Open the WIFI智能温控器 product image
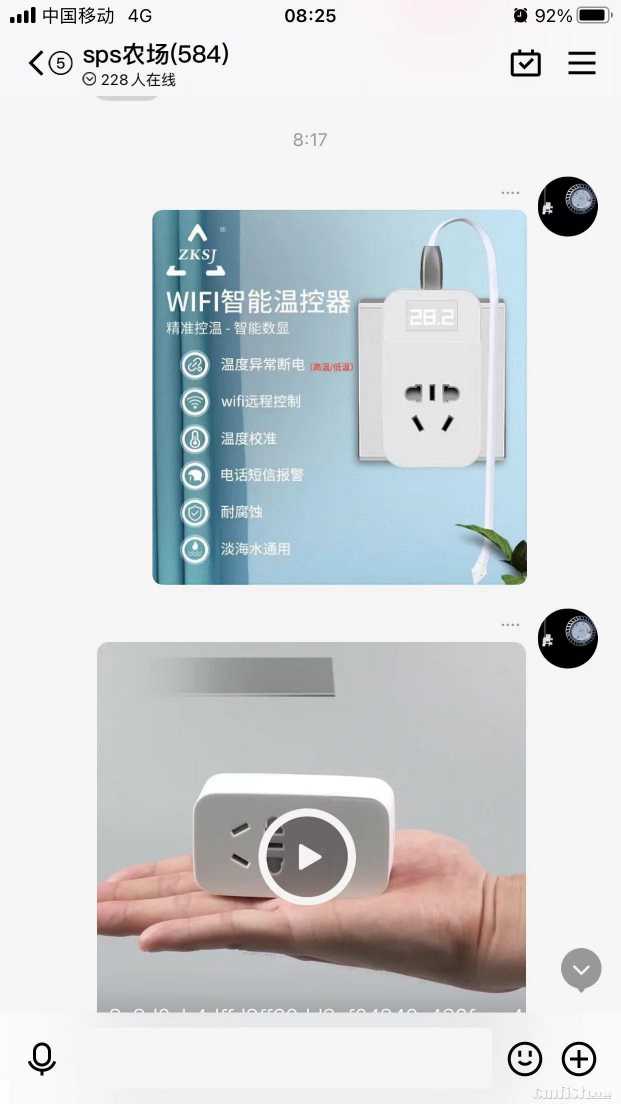621x1104 pixels. pos(339,397)
